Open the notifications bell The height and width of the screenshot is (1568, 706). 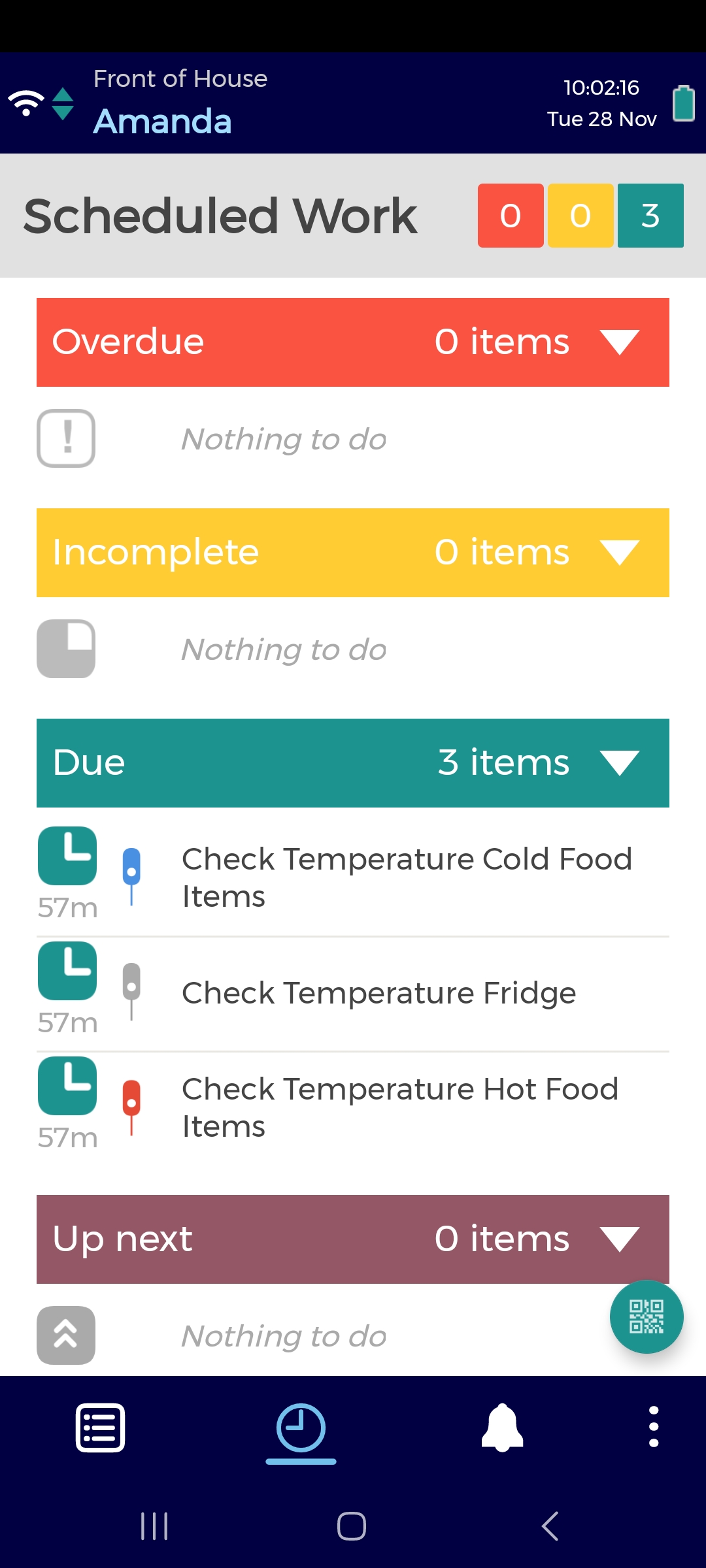502,1428
